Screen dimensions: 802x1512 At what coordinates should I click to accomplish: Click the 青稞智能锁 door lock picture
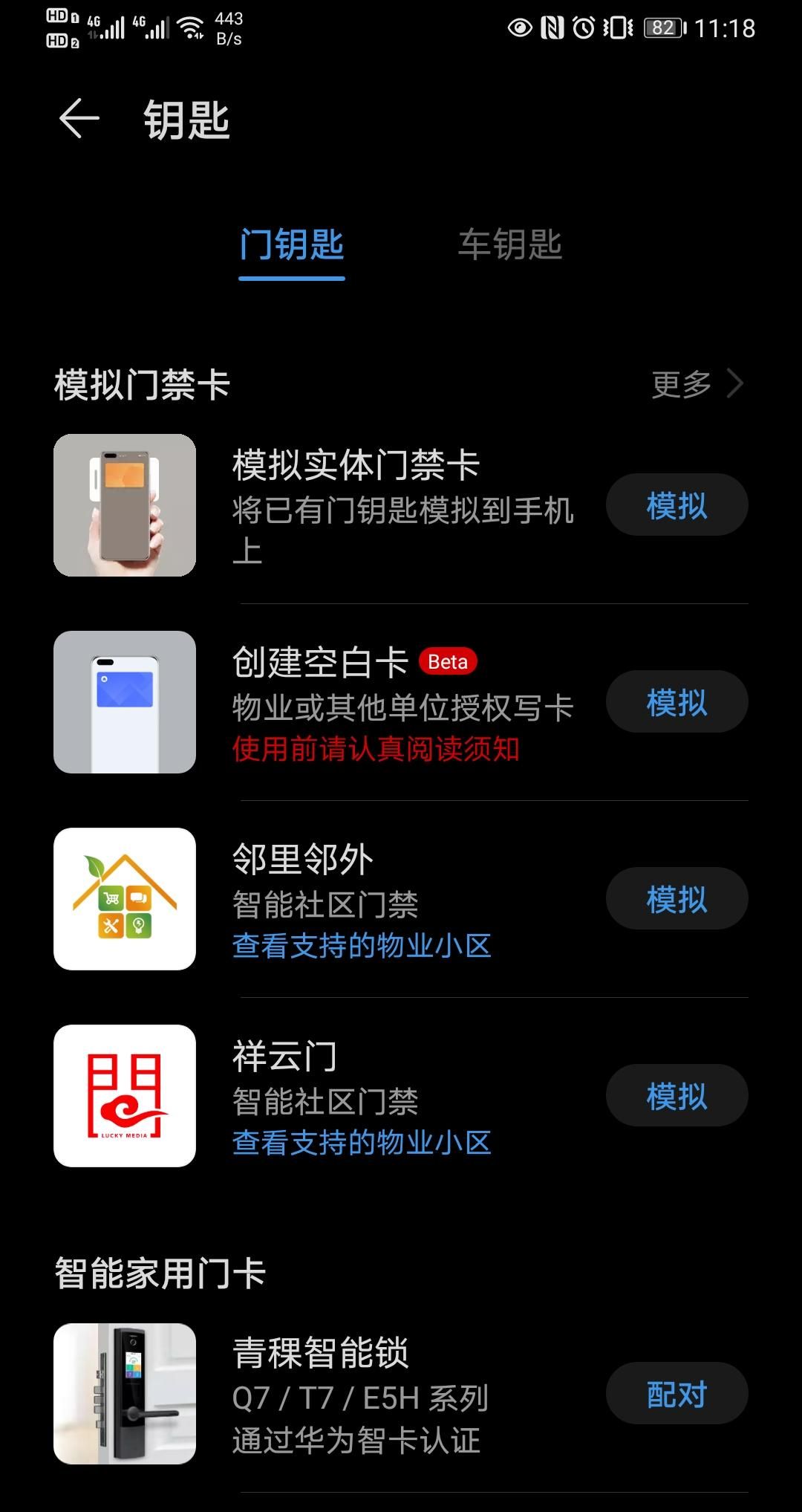125,1393
